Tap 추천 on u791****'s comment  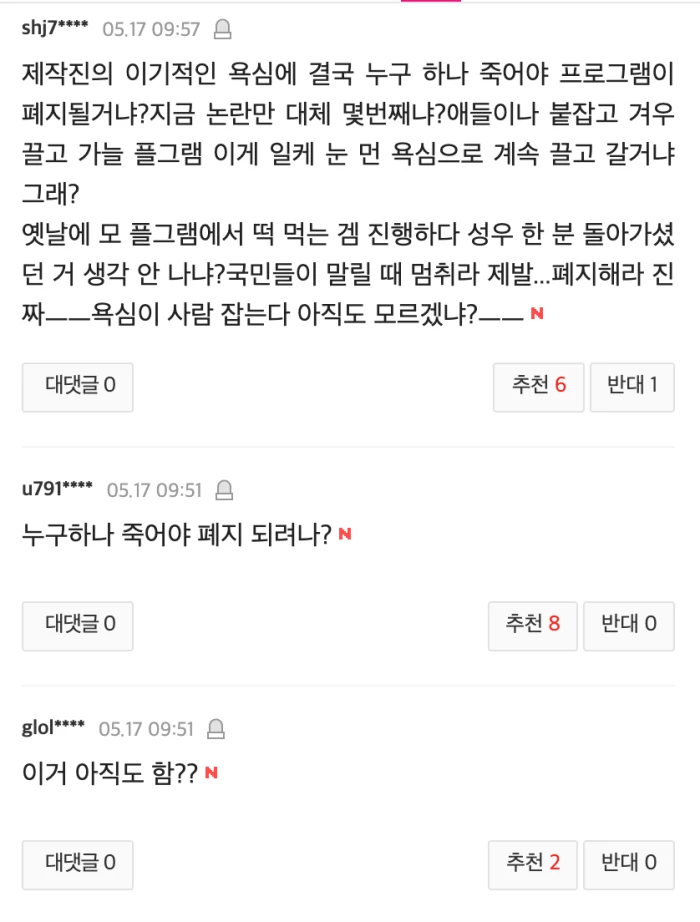pyautogui.click(x=532, y=625)
